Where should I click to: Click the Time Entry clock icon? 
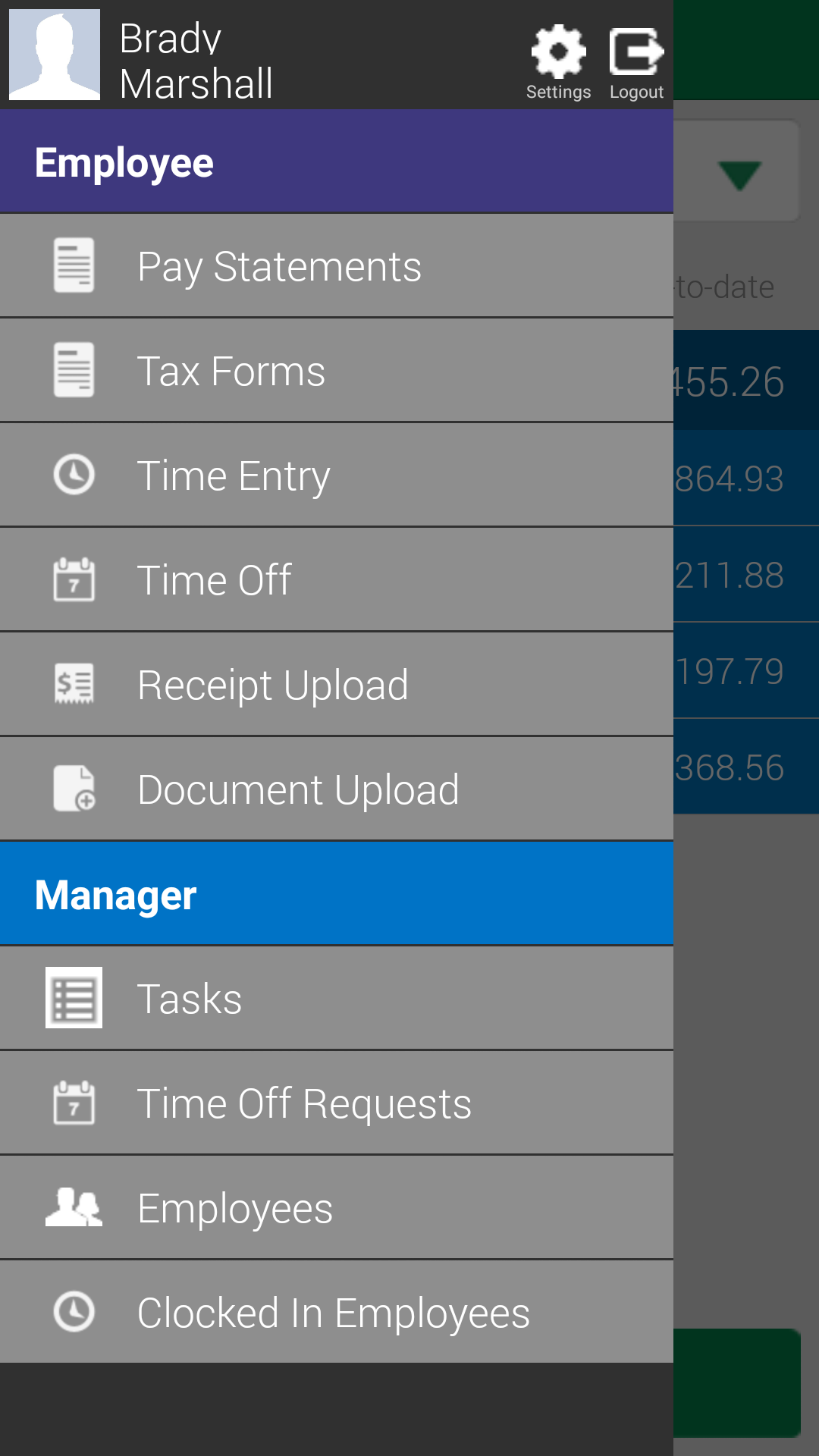(x=74, y=474)
